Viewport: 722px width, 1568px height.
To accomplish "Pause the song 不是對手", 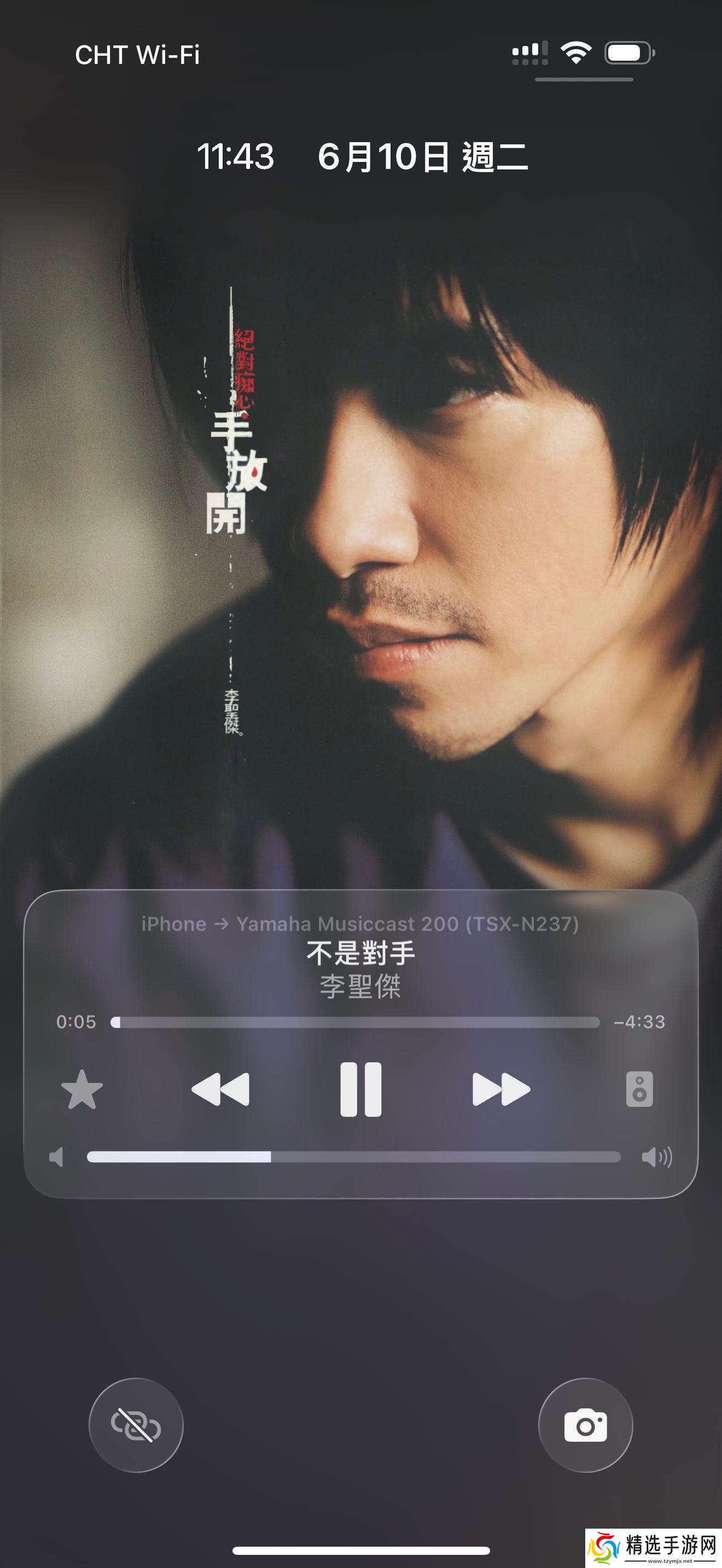I will [360, 1089].
